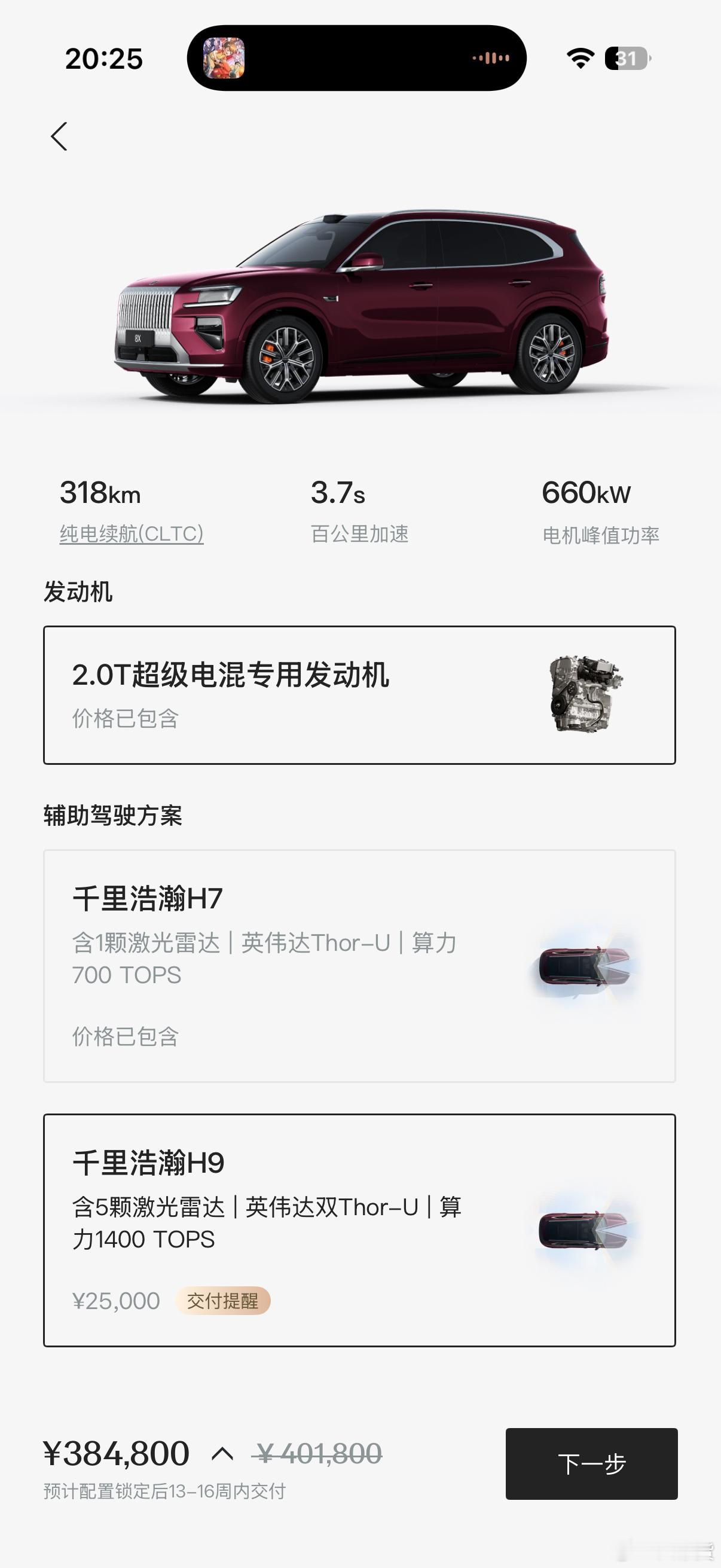
Task: Open the 纯电续航(CLTC) explanation link
Action: click(132, 534)
